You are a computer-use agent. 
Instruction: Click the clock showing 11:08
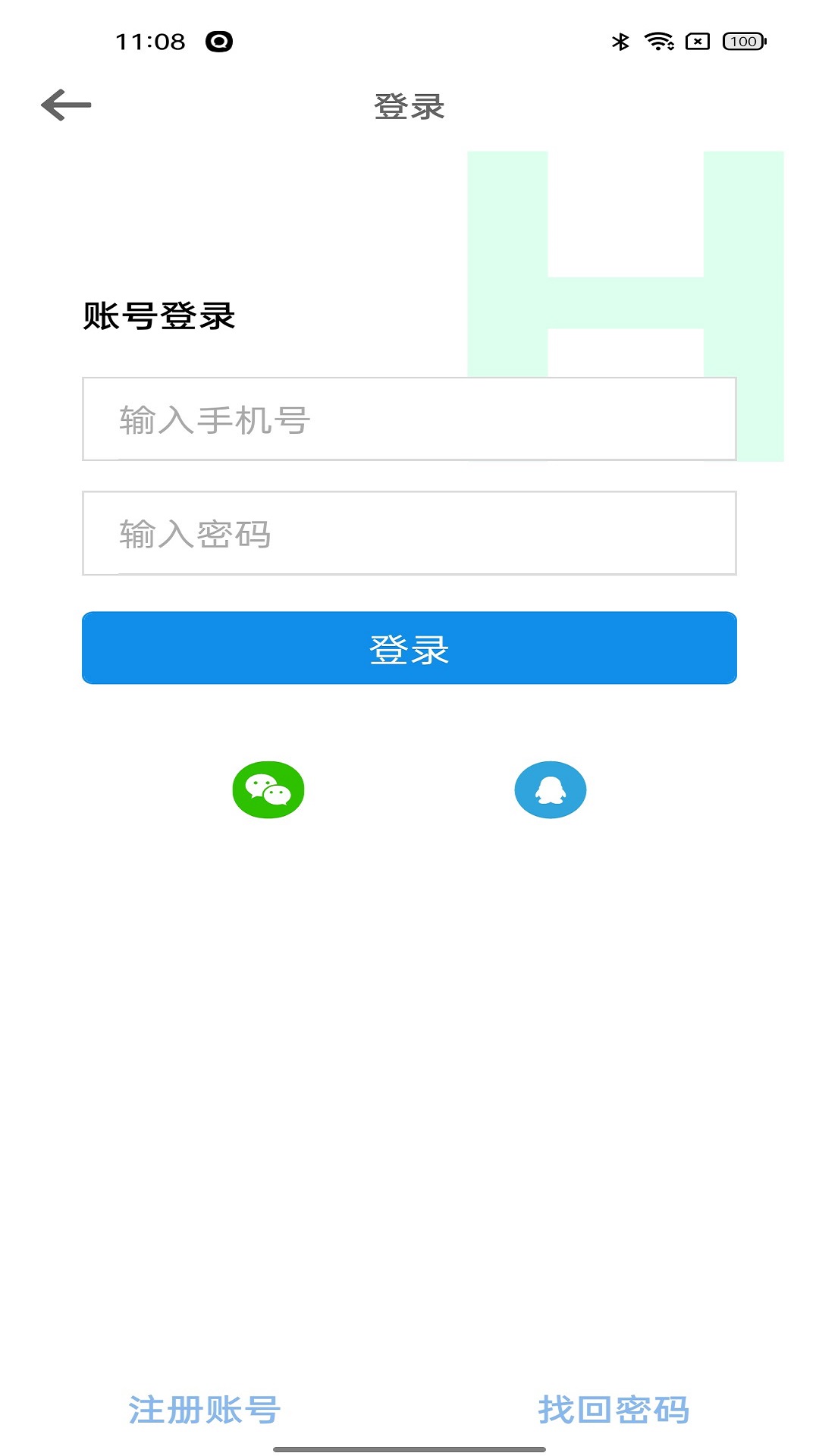149,43
